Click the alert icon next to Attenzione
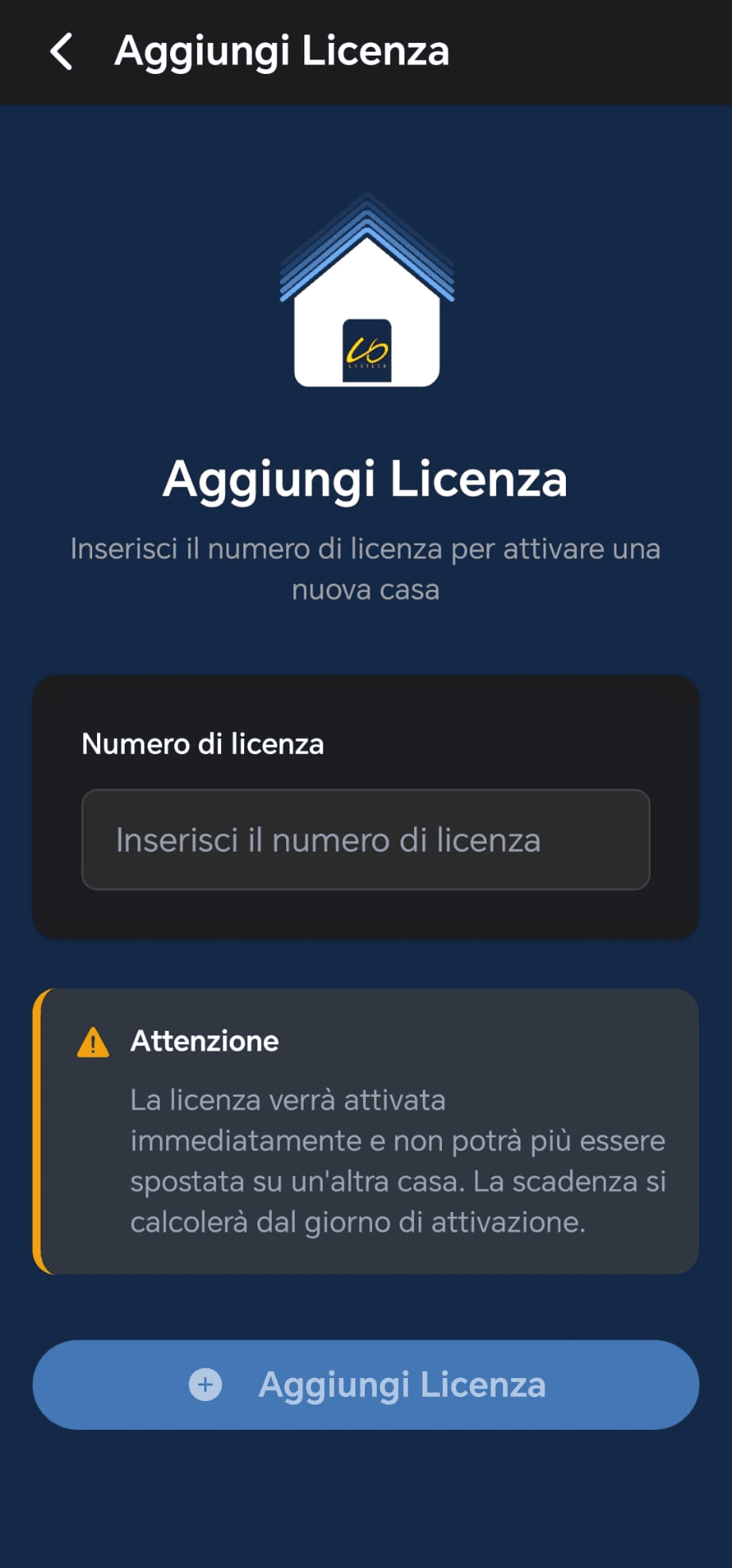732x1568 pixels. tap(93, 1041)
